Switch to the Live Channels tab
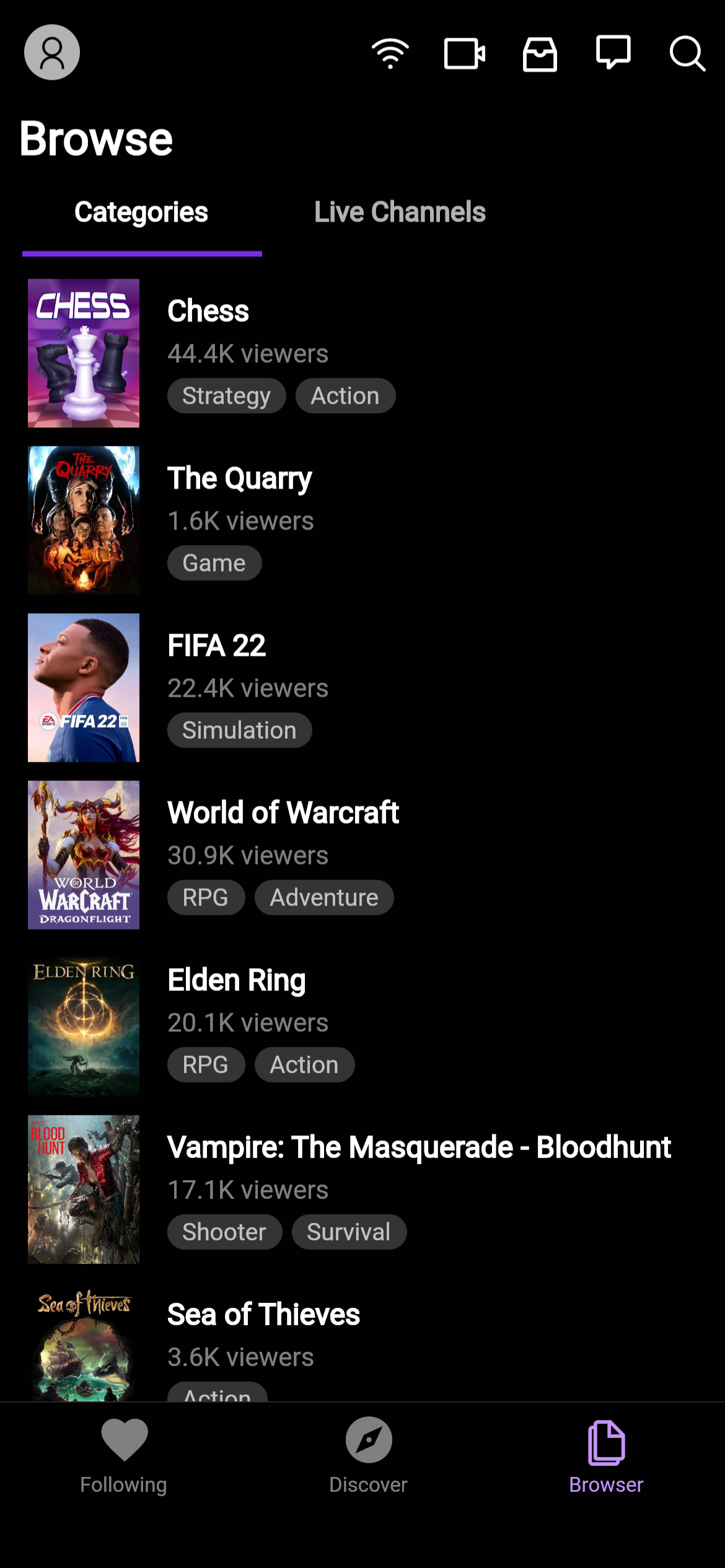This screenshot has height=1568, width=725. pyautogui.click(x=400, y=212)
